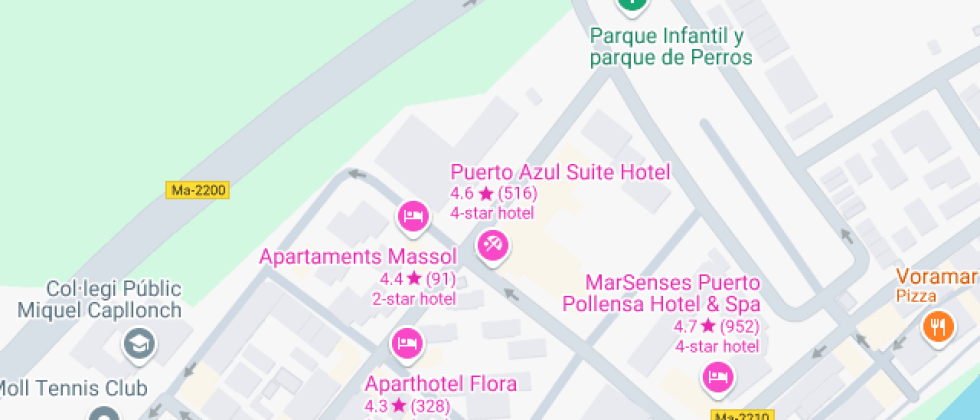The height and width of the screenshot is (420, 980).
Task: Open the Apartaments Massol hotel pin
Action: (413, 215)
